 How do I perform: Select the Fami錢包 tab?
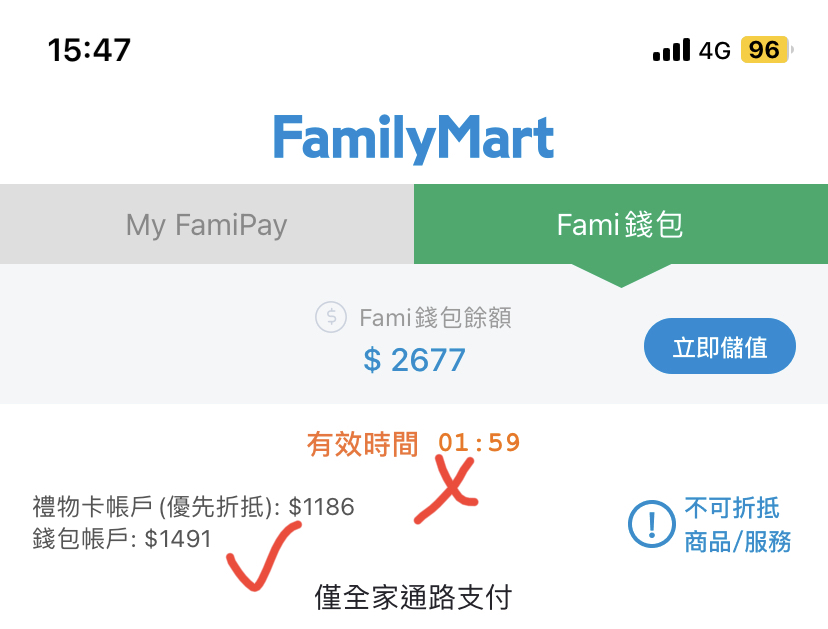(x=620, y=225)
